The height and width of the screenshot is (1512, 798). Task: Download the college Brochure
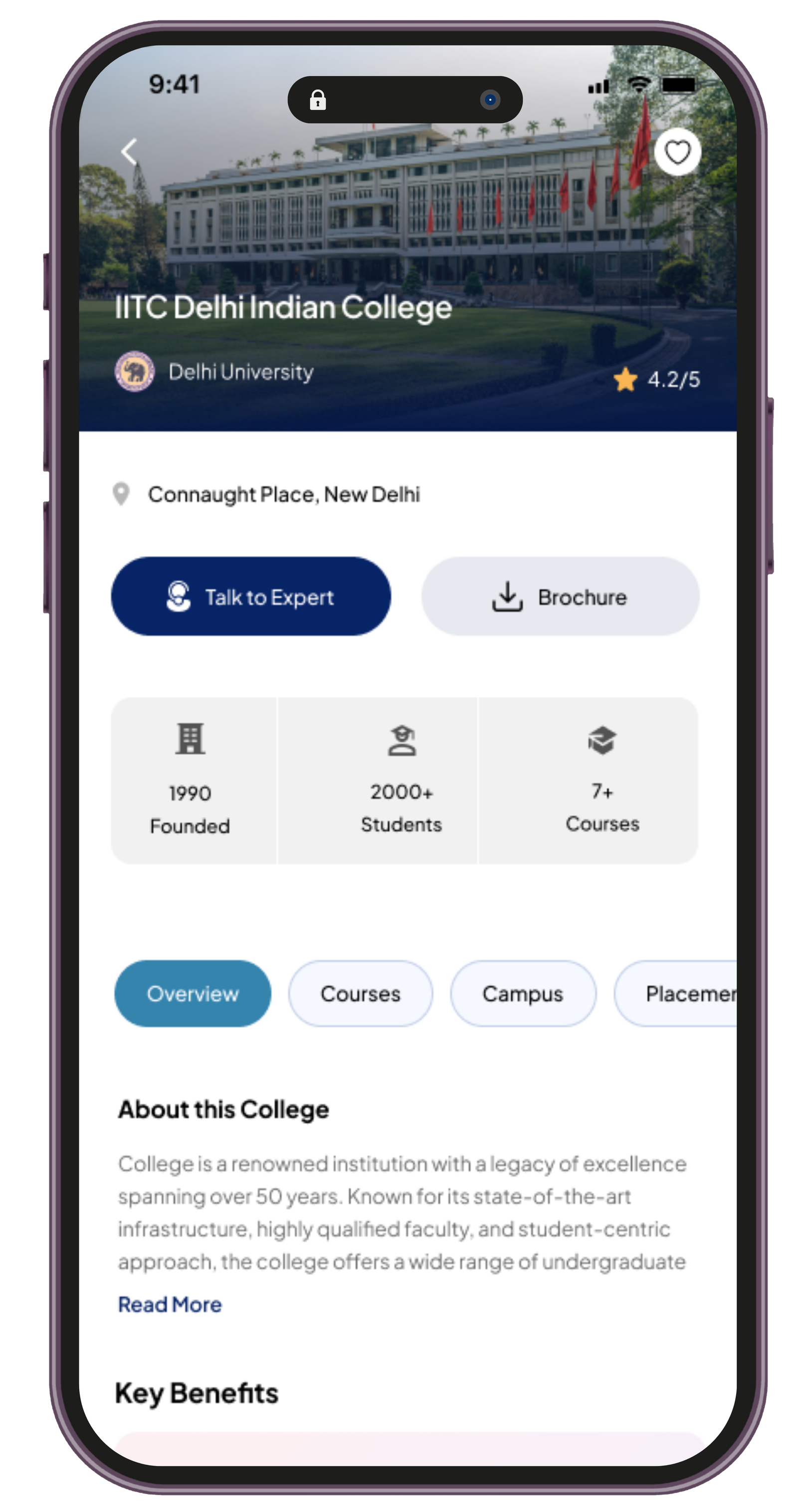[x=560, y=596]
